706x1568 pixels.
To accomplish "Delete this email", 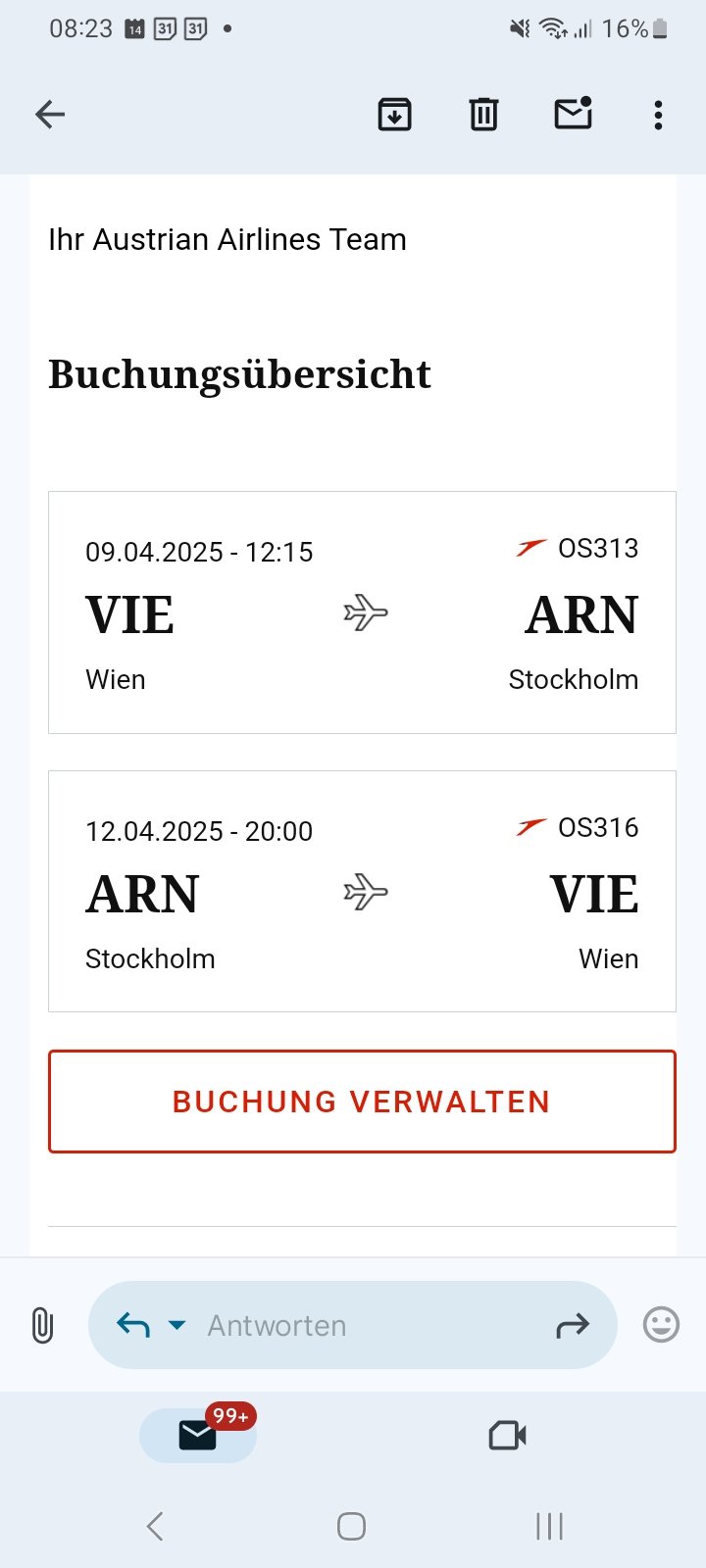I will tap(483, 115).
